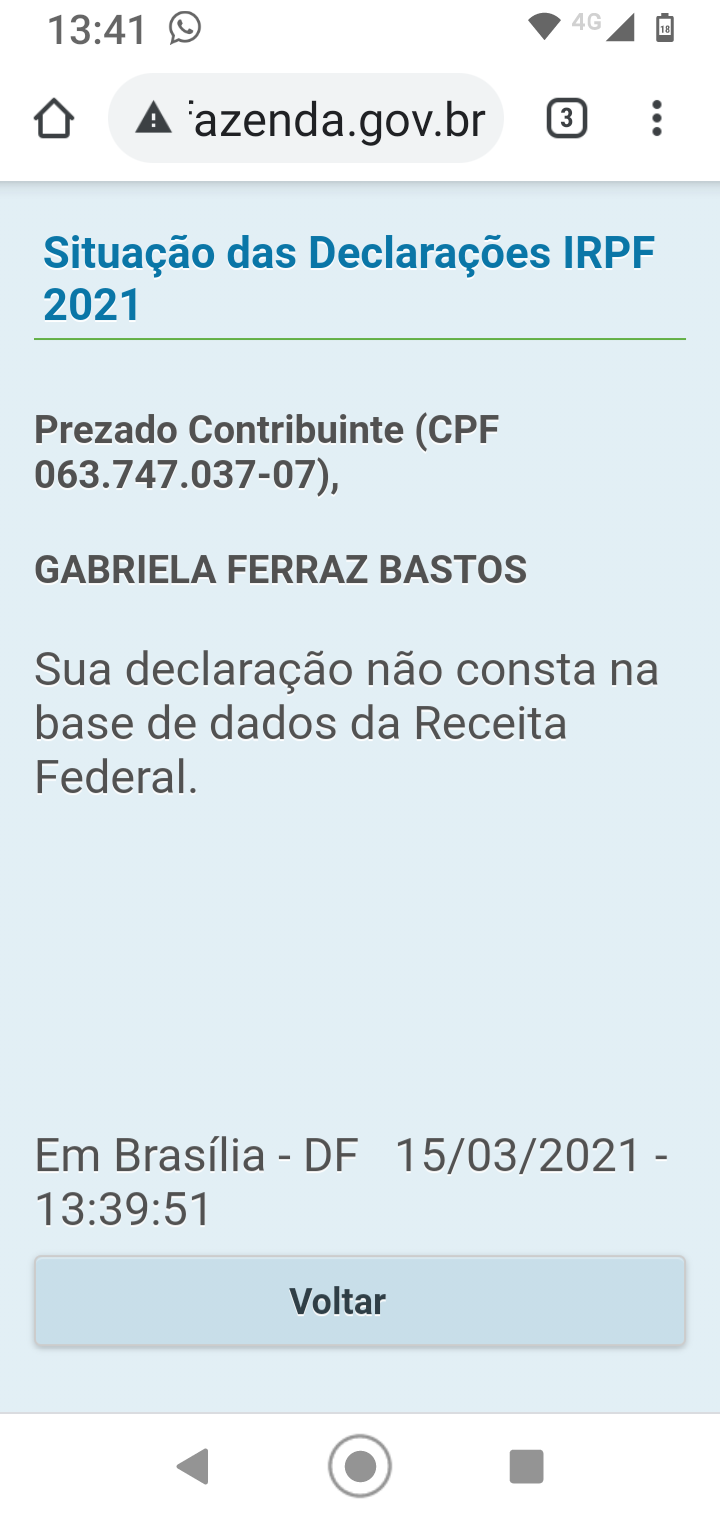
Task: Tap the system back button
Action: [x=192, y=1466]
